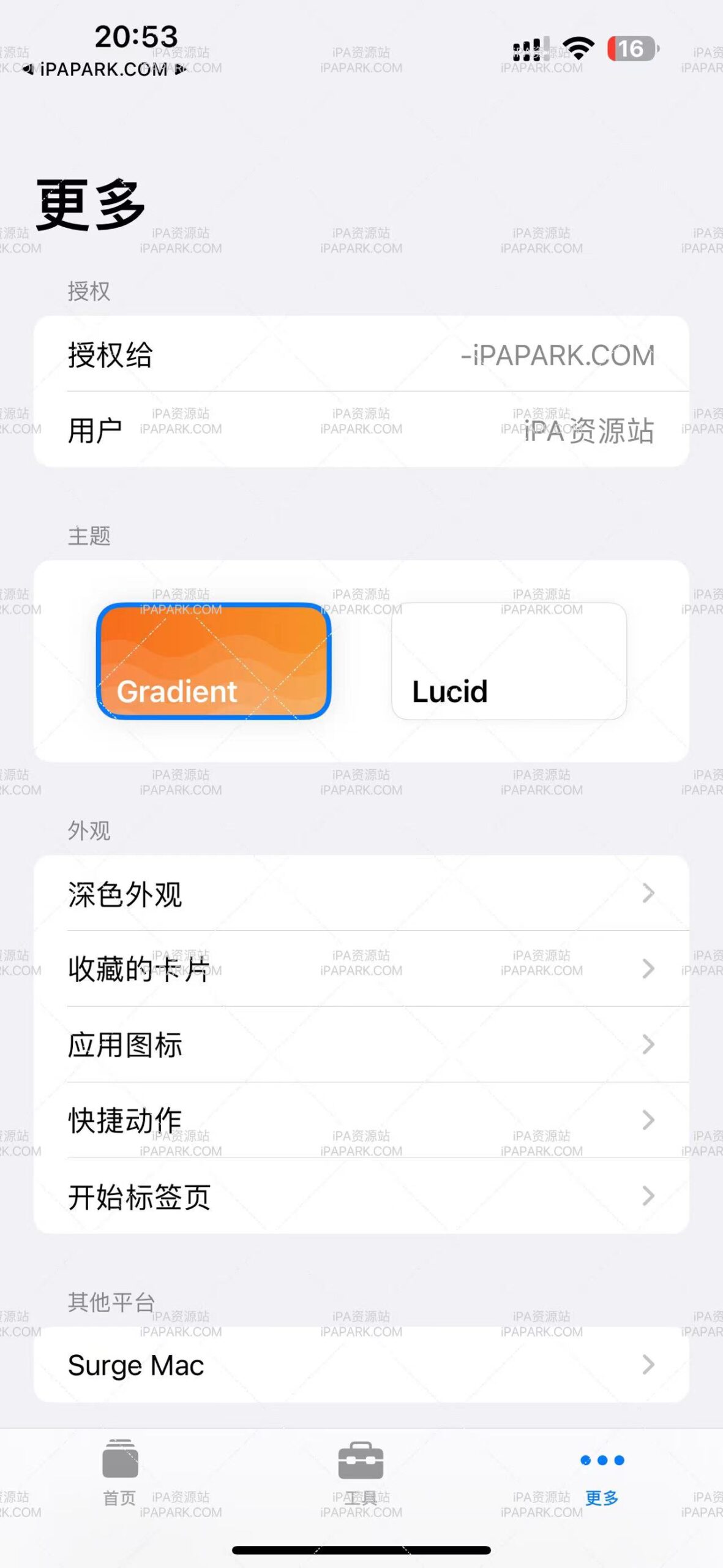Switch theme away from Gradient
Screen dimensions: 723x1568
pyautogui.click(x=508, y=661)
